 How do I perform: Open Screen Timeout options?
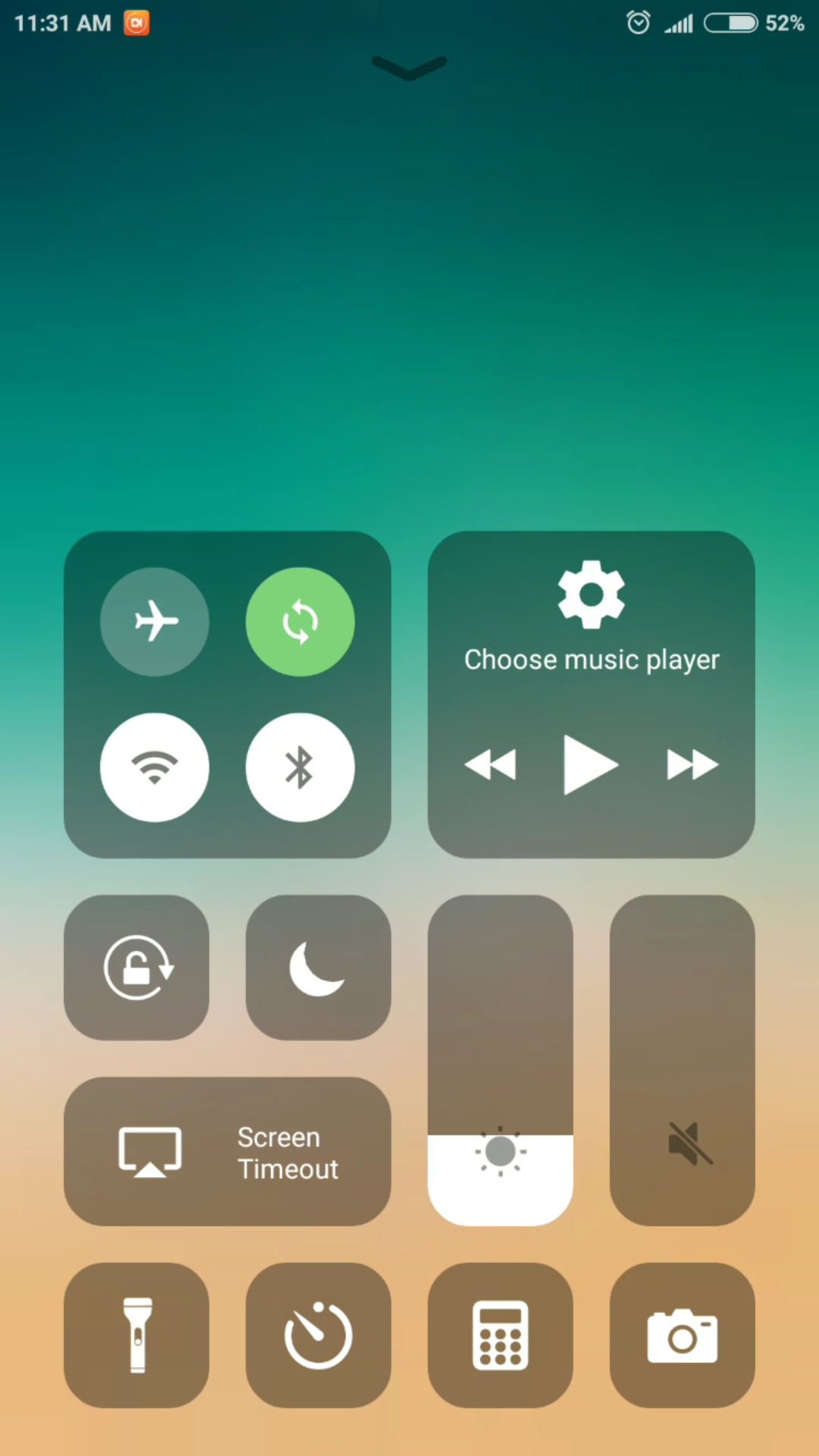tap(227, 1151)
